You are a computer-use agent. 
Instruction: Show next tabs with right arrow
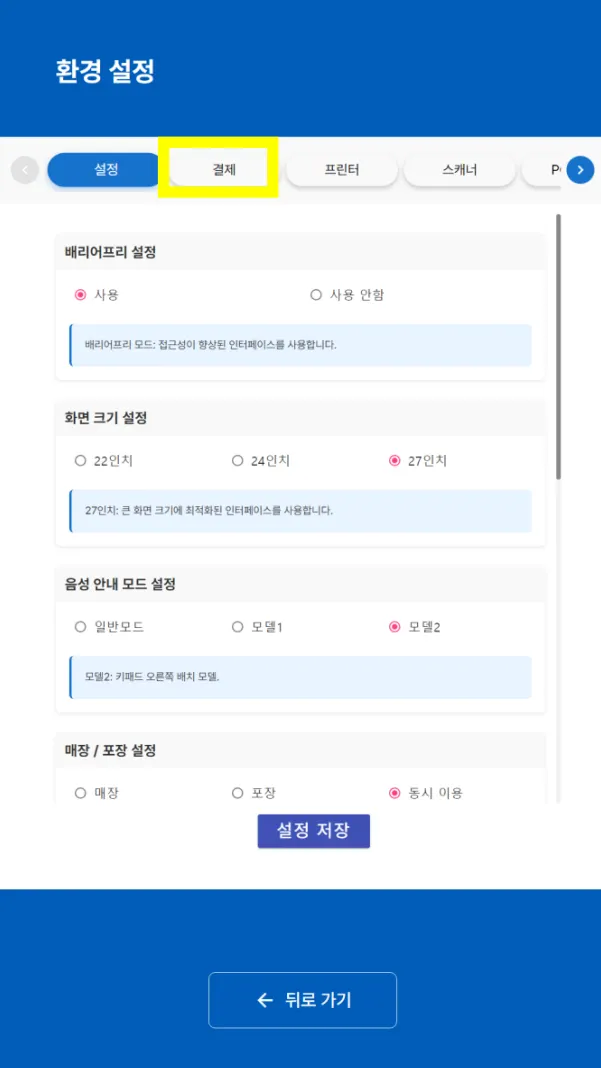(x=580, y=170)
